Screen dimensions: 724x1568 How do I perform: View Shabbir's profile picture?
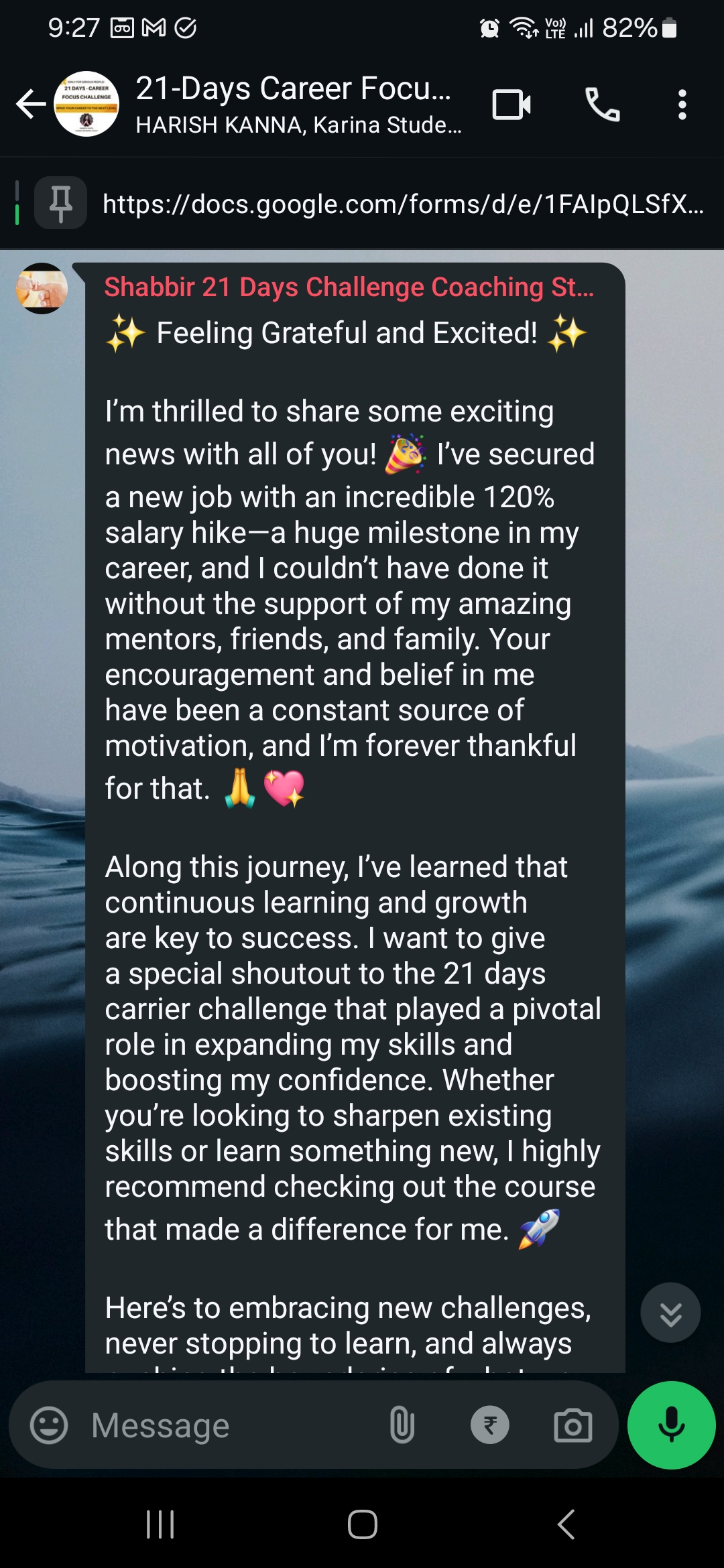[42, 288]
